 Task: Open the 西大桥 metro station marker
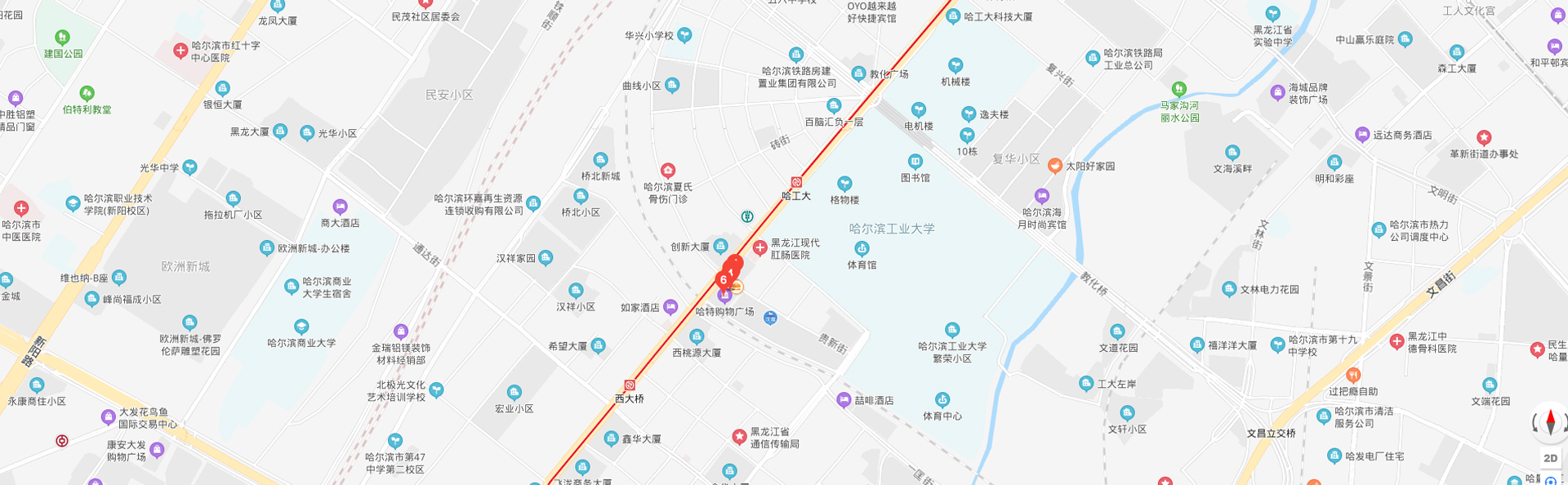point(630,385)
